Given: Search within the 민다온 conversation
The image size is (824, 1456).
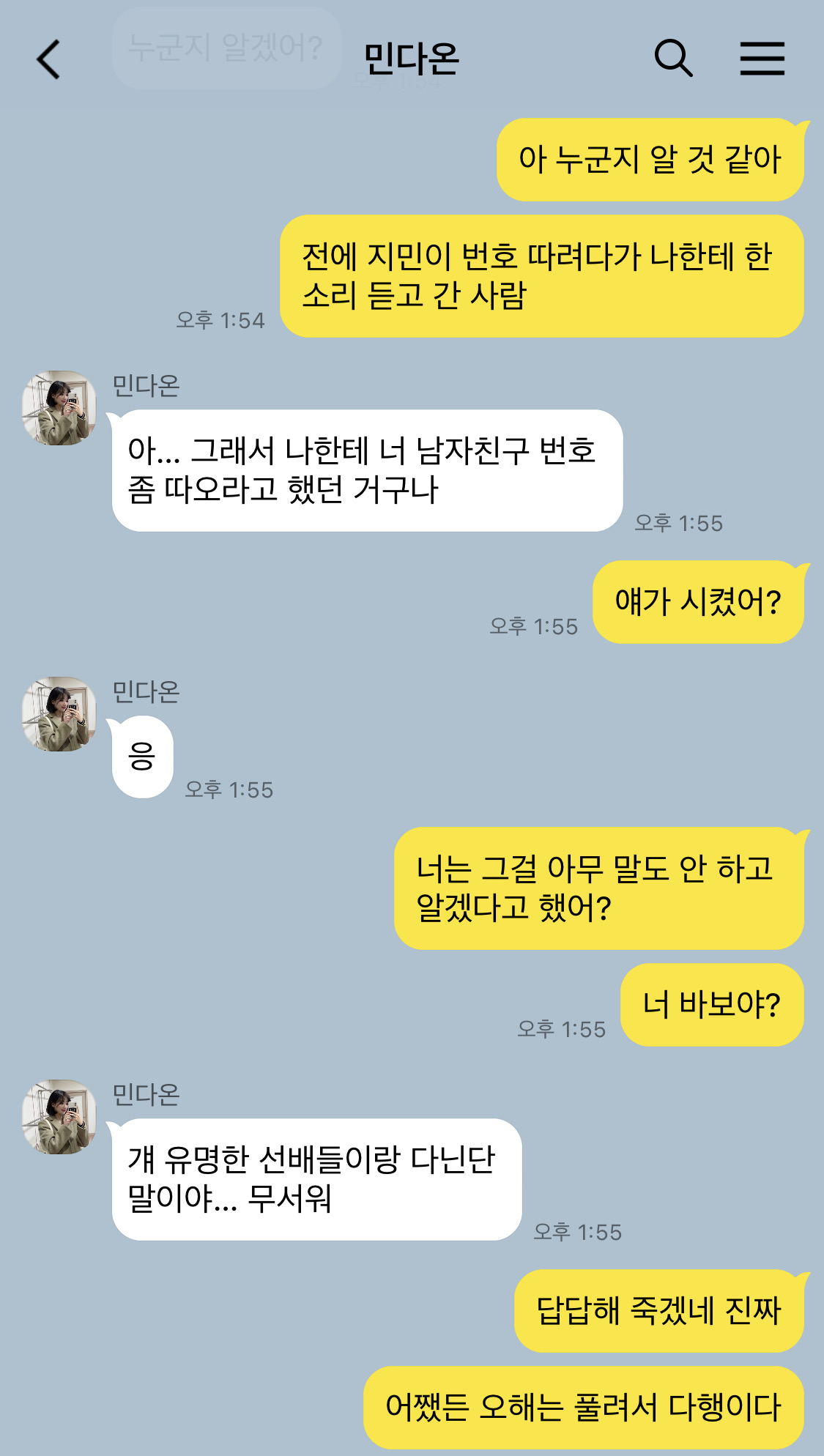Looking at the screenshot, I should (x=673, y=59).
